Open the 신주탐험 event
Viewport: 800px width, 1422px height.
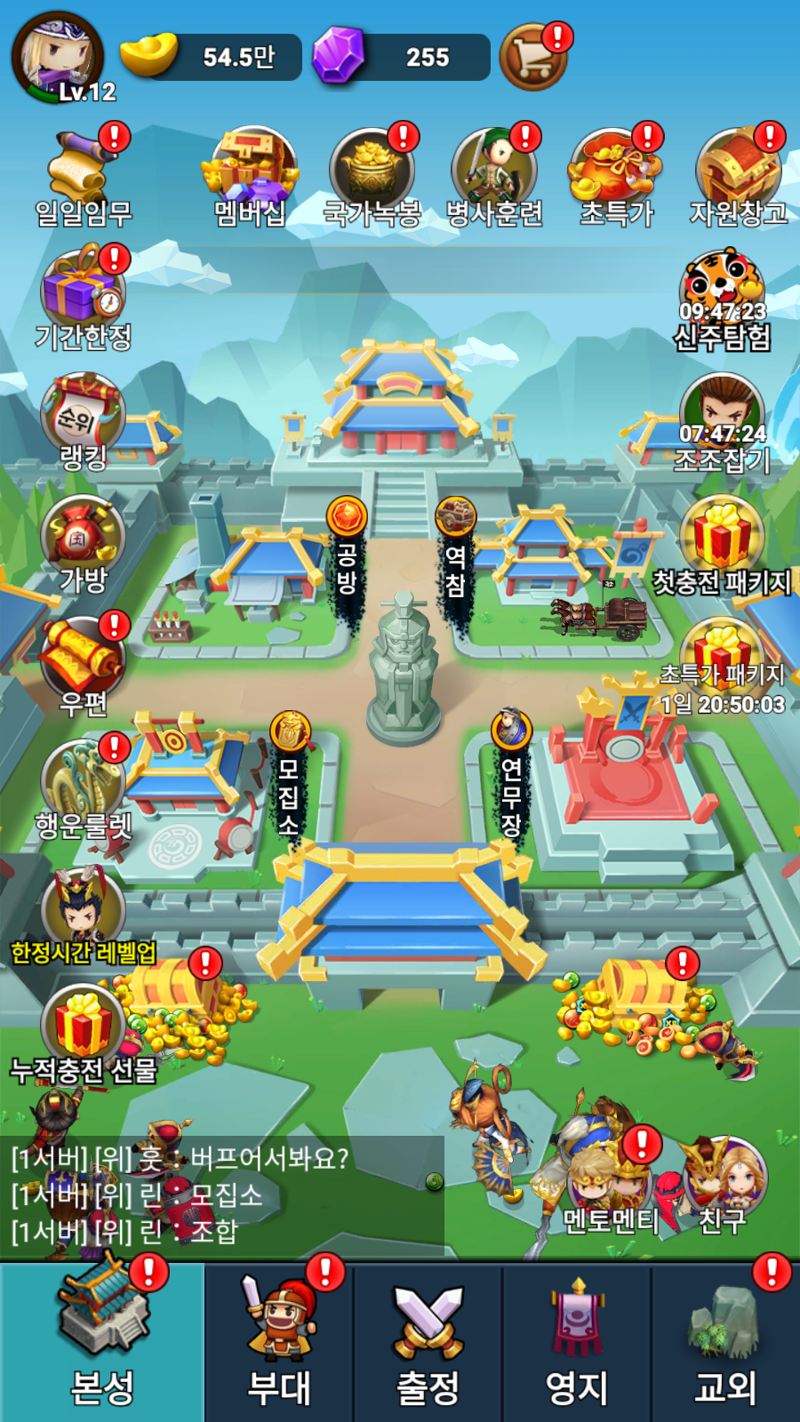point(722,300)
